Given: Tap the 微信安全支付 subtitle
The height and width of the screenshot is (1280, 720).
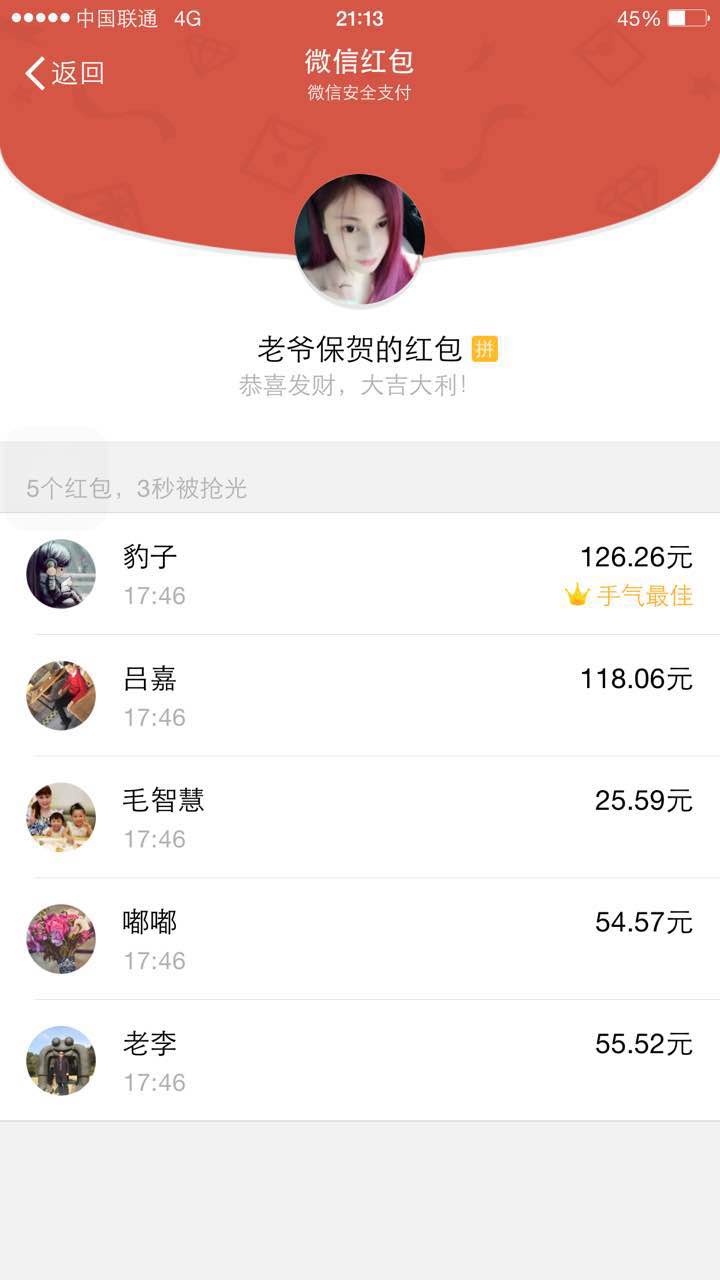Looking at the screenshot, I should pyautogui.click(x=360, y=93).
